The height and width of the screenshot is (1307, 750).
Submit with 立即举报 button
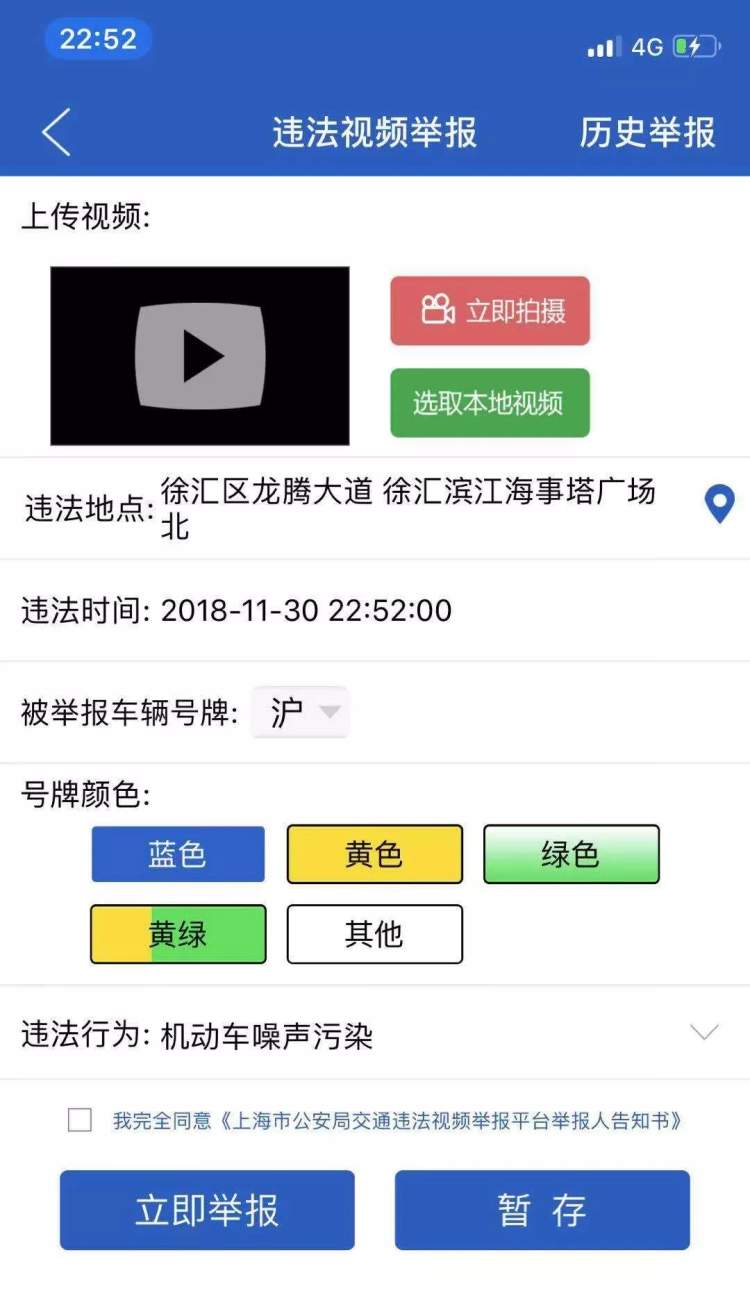(207, 1210)
